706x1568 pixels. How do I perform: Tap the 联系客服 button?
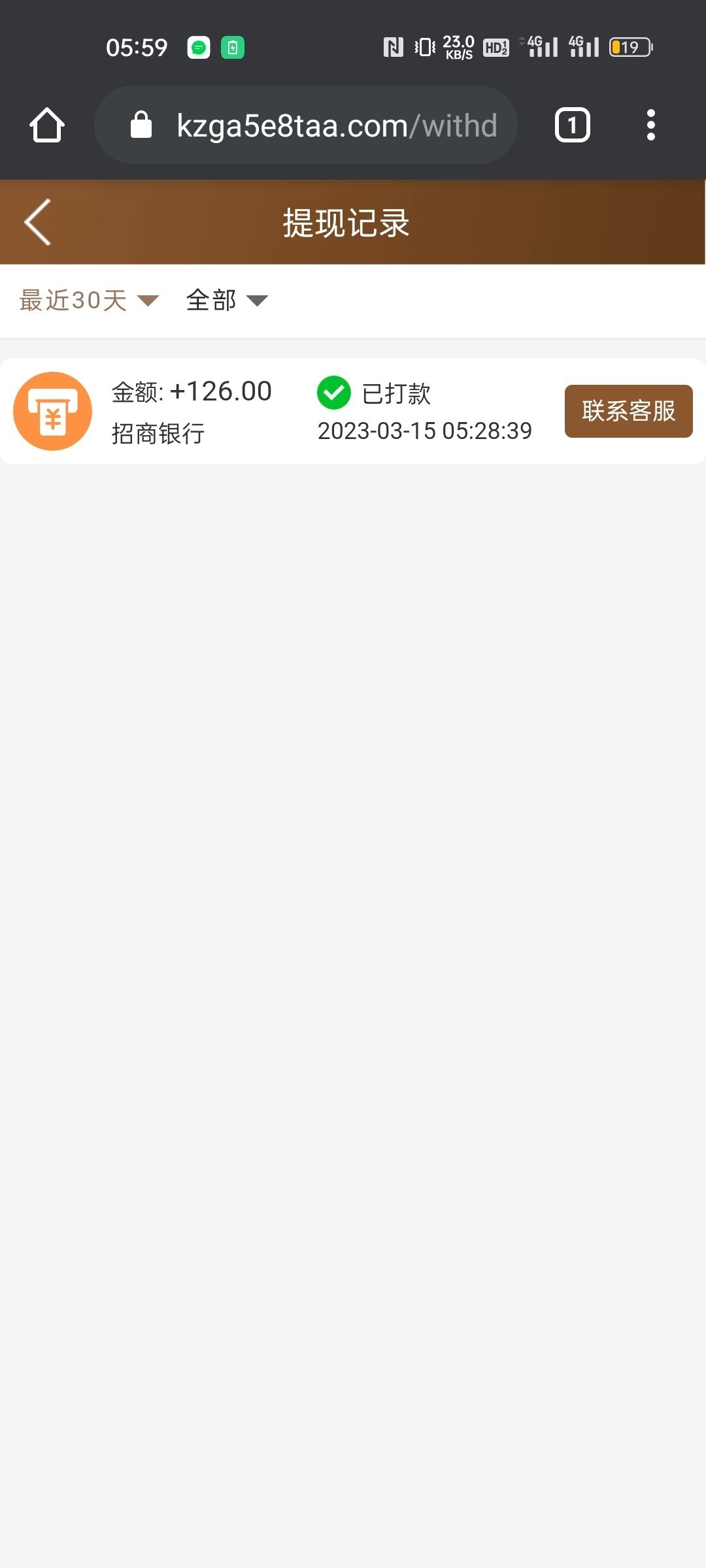628,411
